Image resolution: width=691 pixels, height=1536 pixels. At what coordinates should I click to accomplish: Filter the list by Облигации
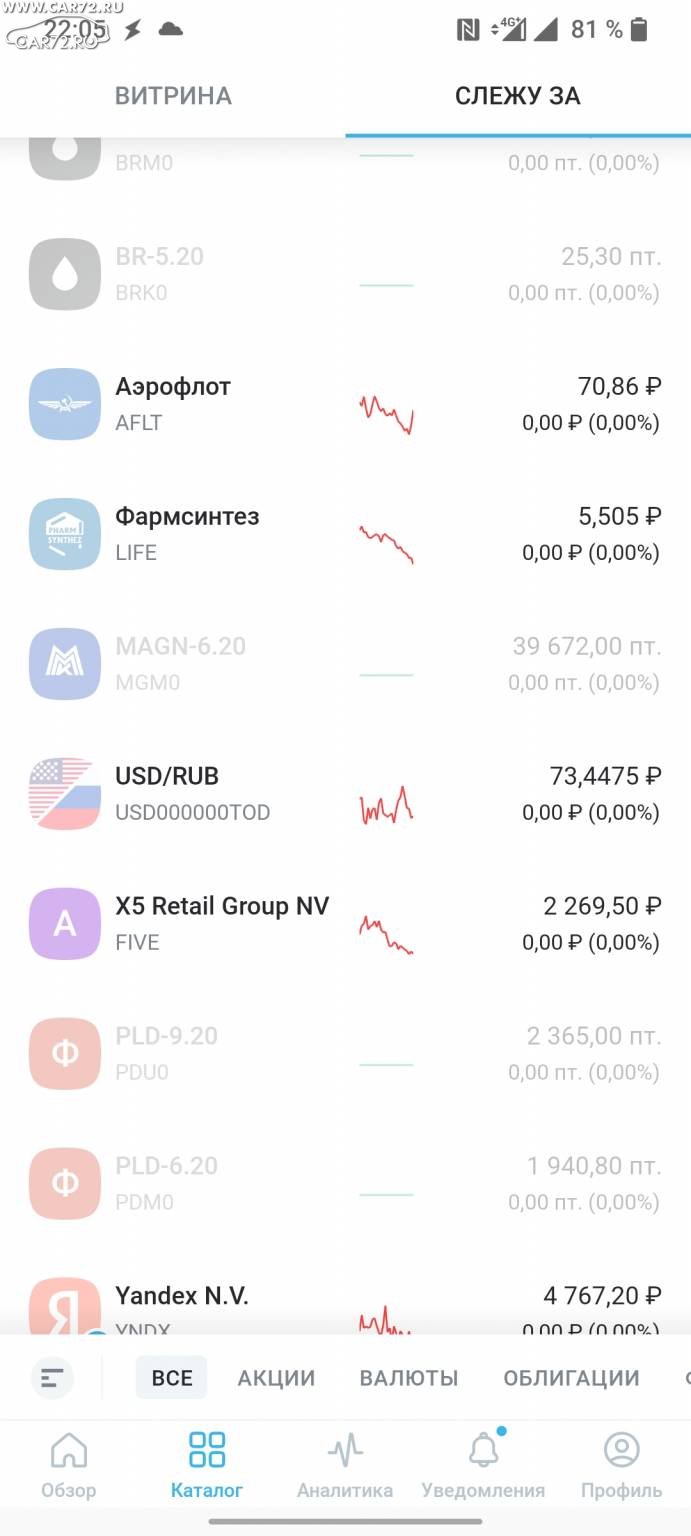[571, 1378]
